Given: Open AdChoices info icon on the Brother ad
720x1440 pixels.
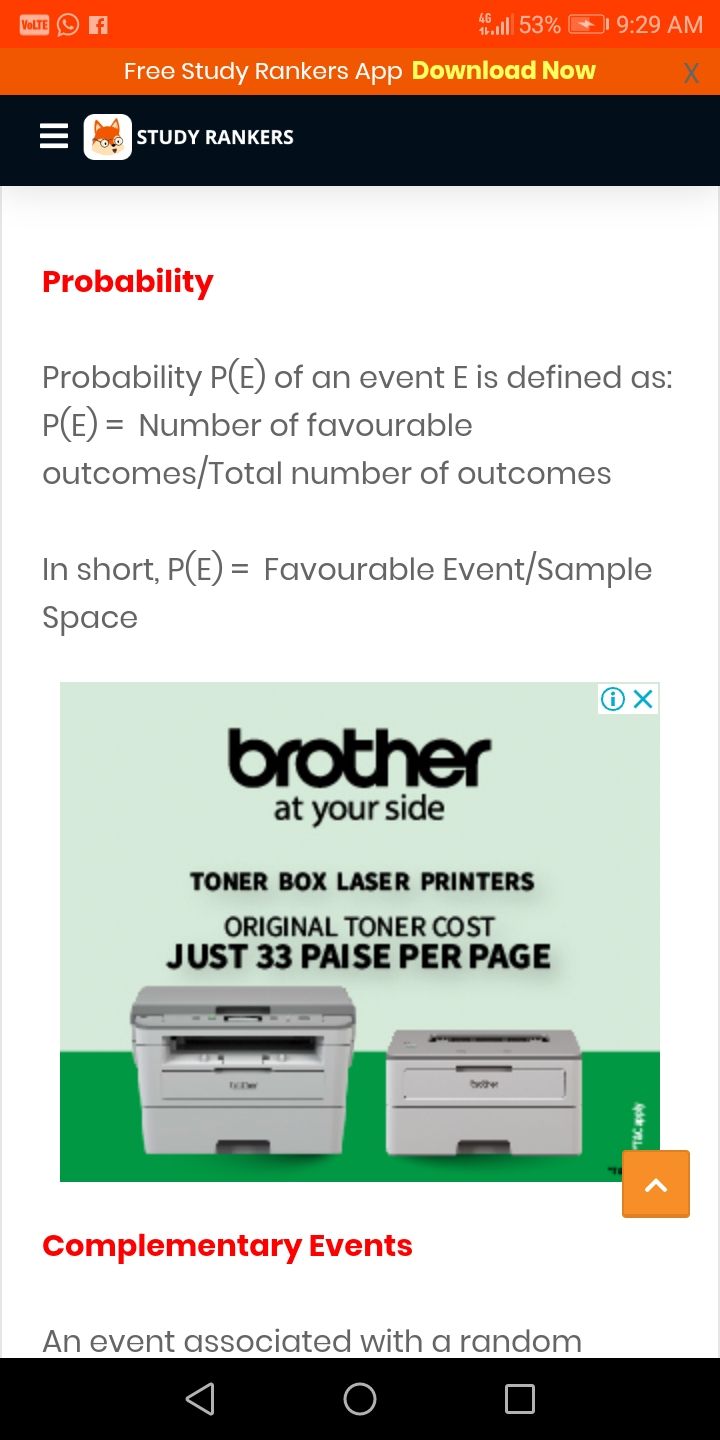Looking at the screenshot, I should (x=612, y=699).
